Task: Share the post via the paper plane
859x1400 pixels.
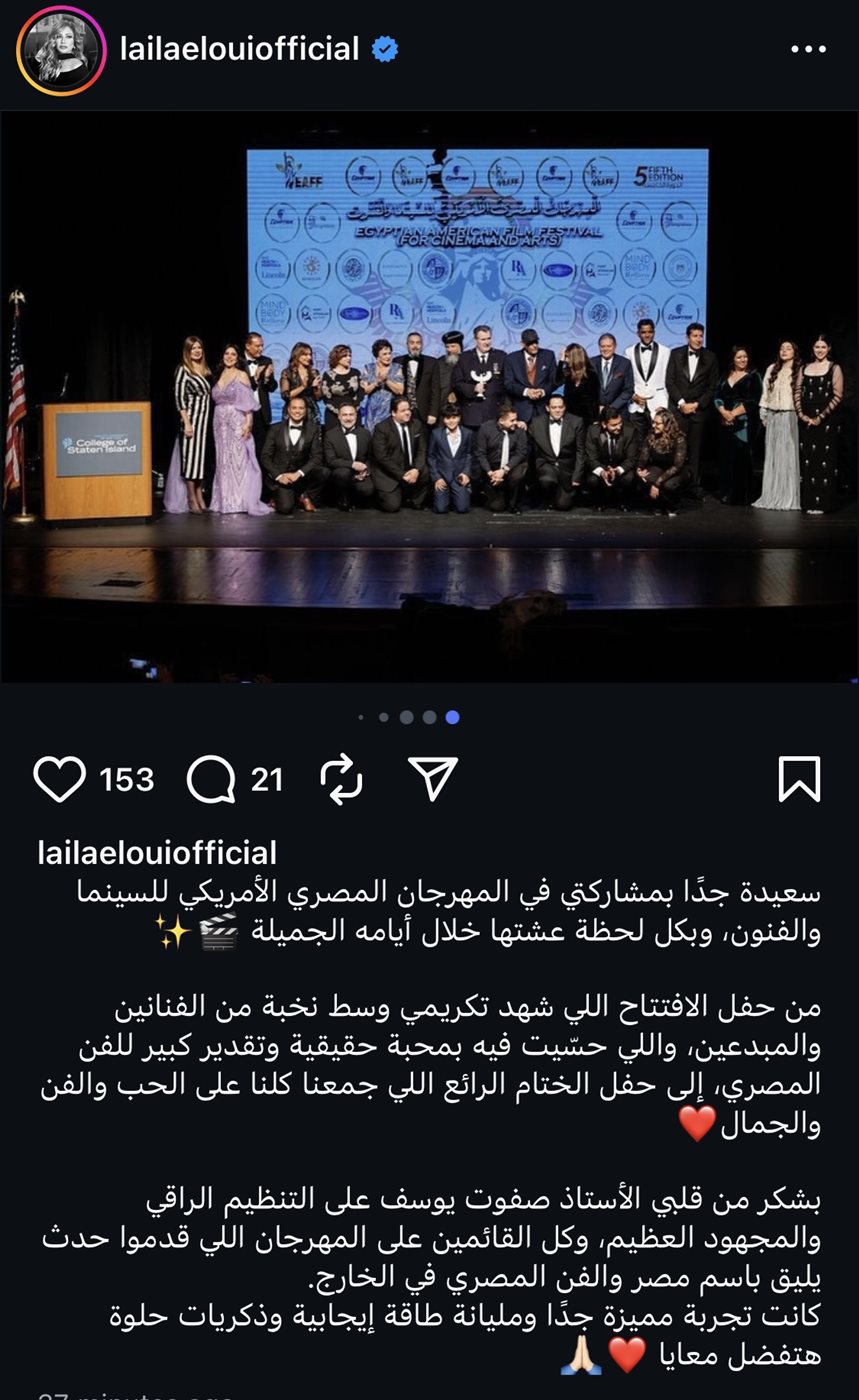Action: [433, 778]
